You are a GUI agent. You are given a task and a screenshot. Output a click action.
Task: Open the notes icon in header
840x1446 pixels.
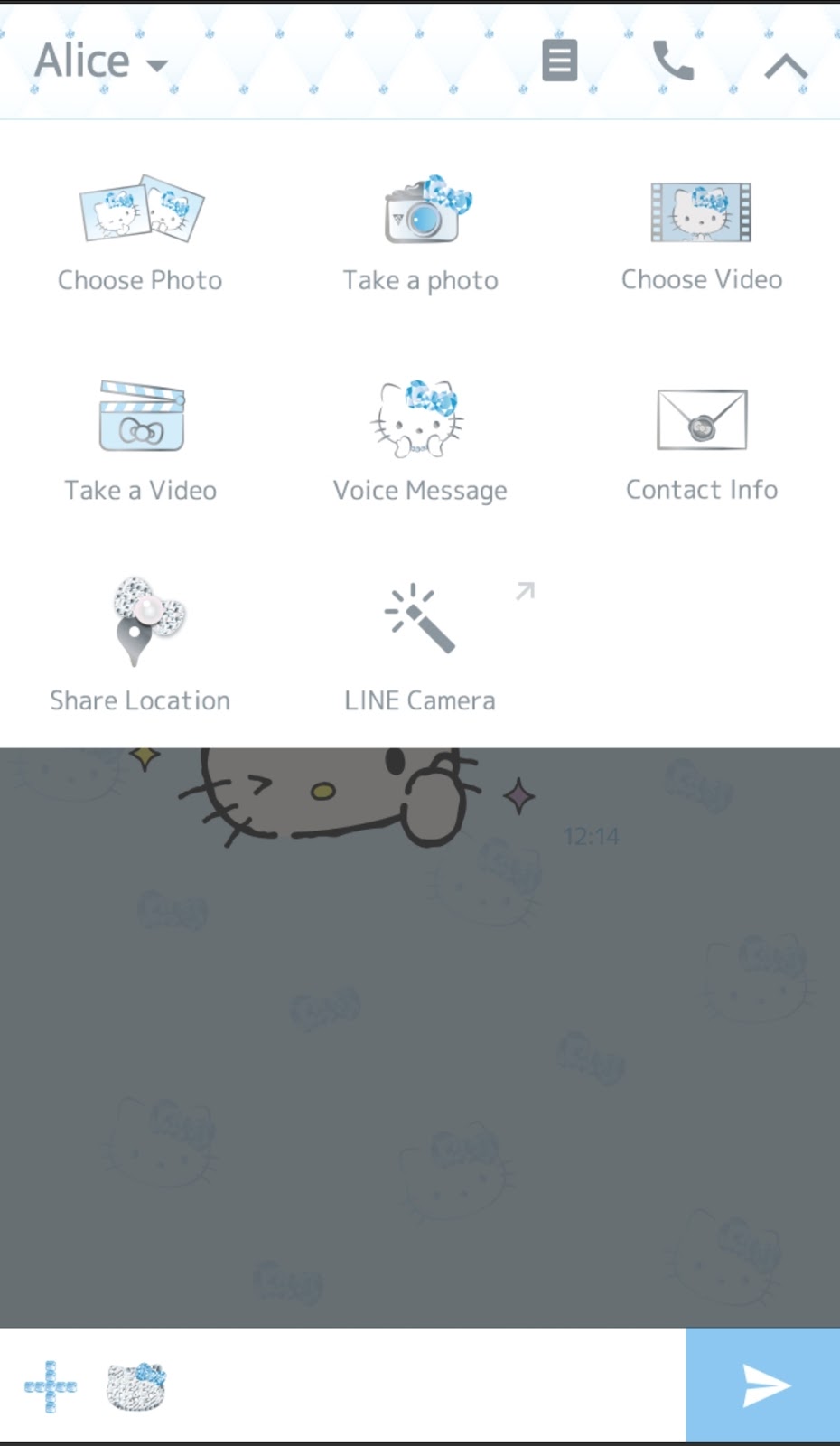tap(559, 61)
